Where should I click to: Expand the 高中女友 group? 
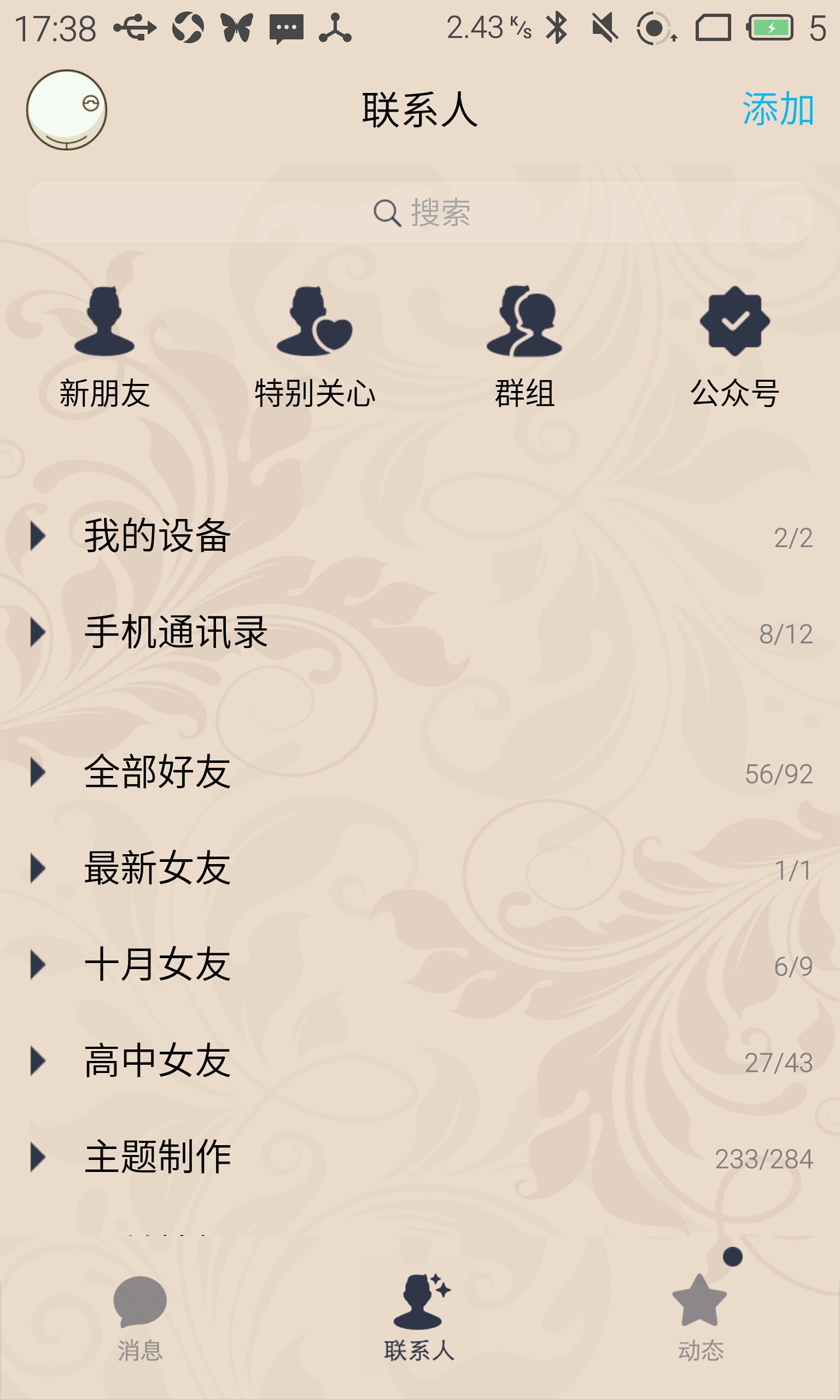[x=420, y=1061]
